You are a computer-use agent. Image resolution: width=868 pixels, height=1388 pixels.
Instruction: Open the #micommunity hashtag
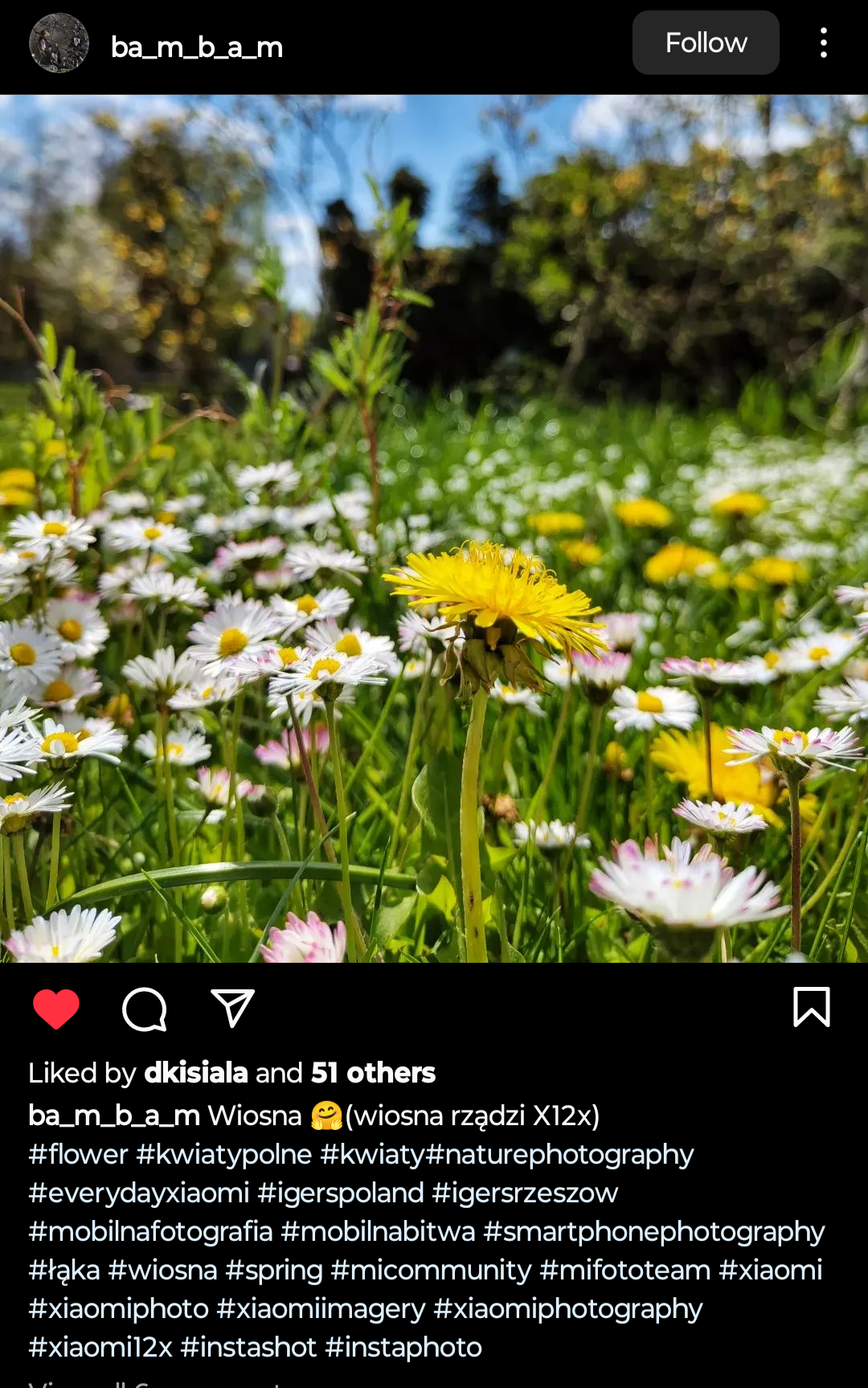tap(431, 1270)
